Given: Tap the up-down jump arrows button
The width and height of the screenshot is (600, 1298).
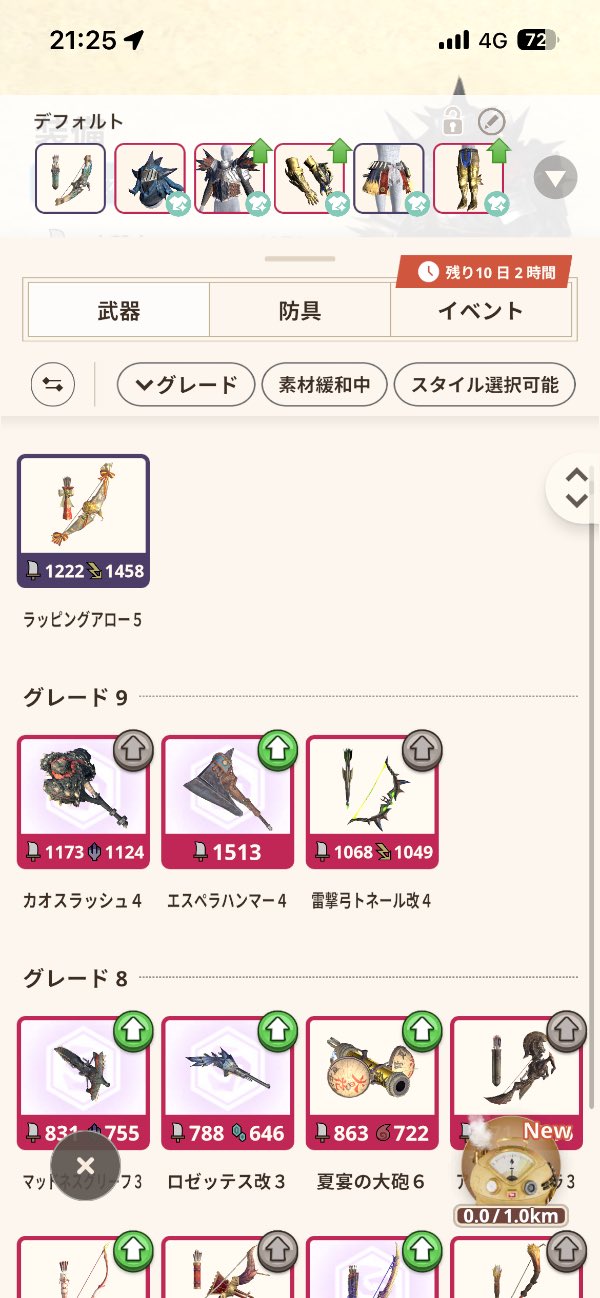Looking at the screenshot, I should tap(576, 488).
